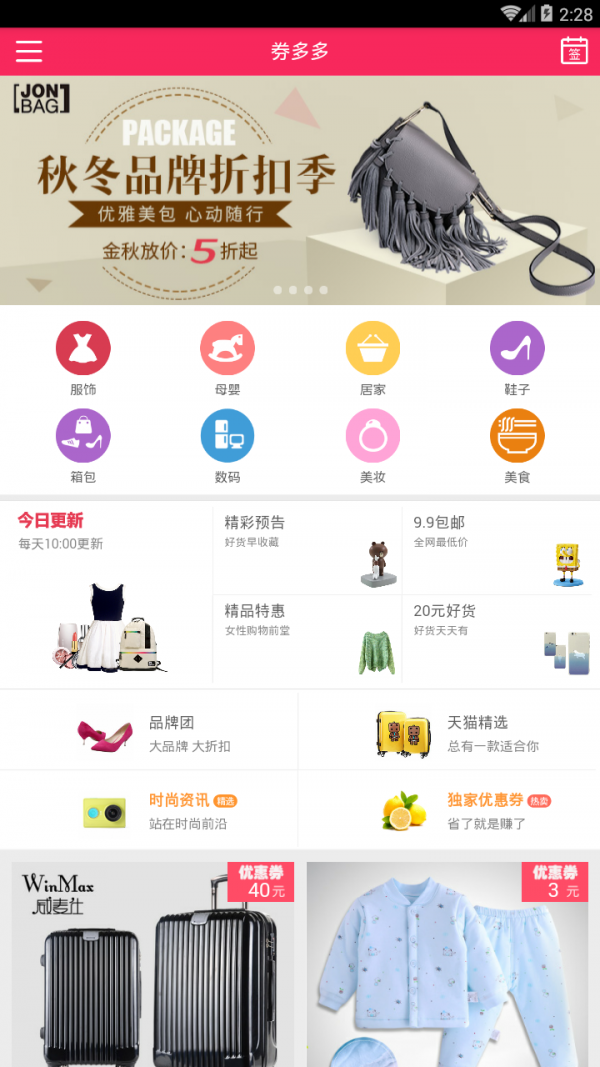Select the 服饰 category
600x1067 pixels.
point(83,358)
